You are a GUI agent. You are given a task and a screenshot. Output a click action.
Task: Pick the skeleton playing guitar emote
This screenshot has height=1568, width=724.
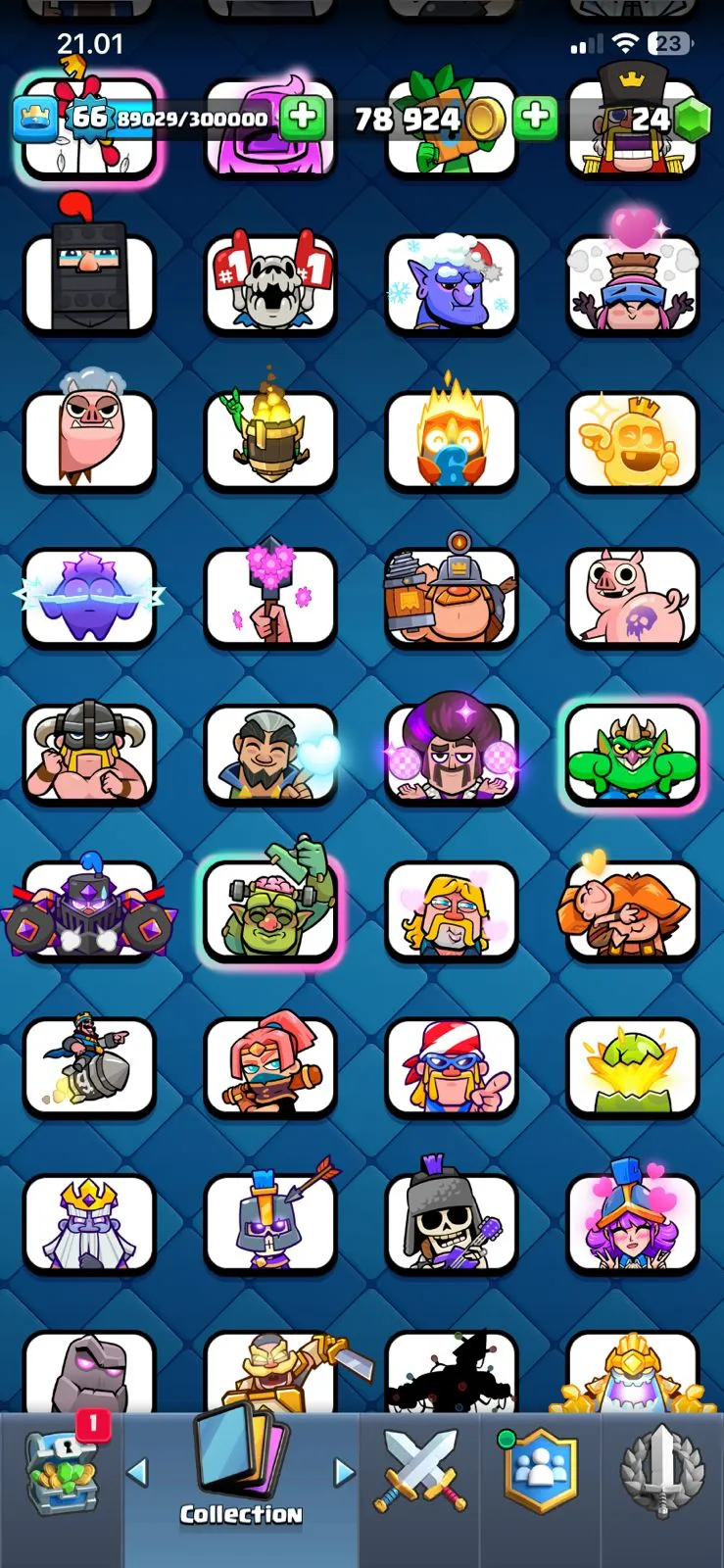tap(451, 1225)
